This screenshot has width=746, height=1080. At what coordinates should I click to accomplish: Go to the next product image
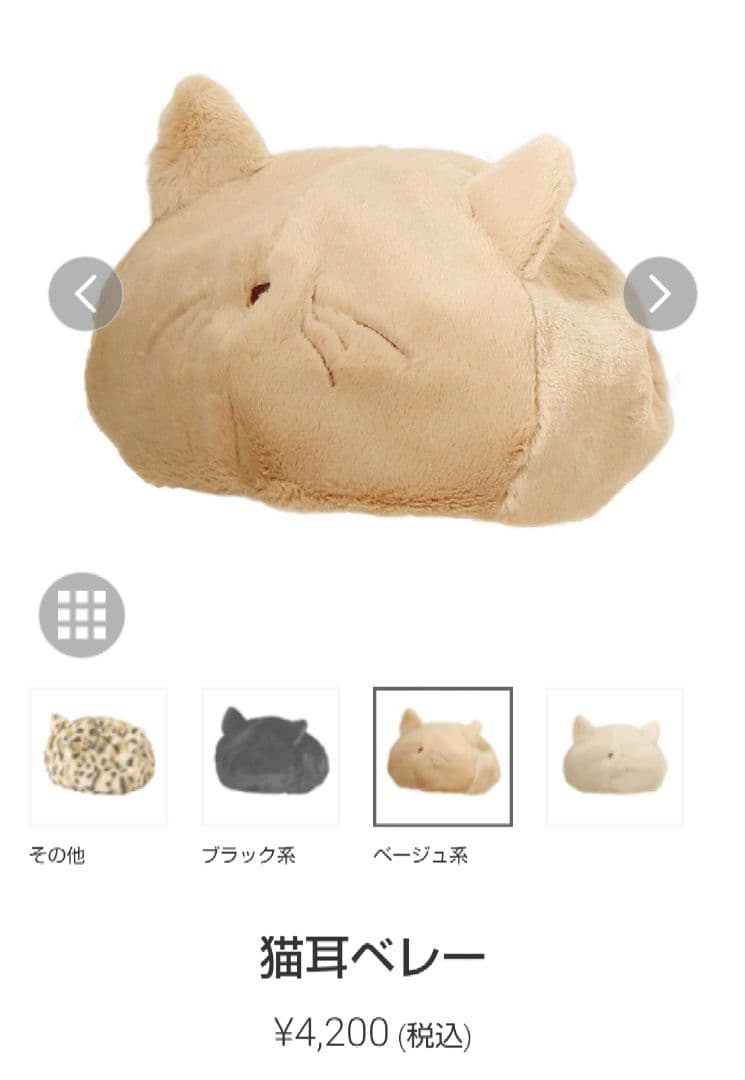point(660,294)
